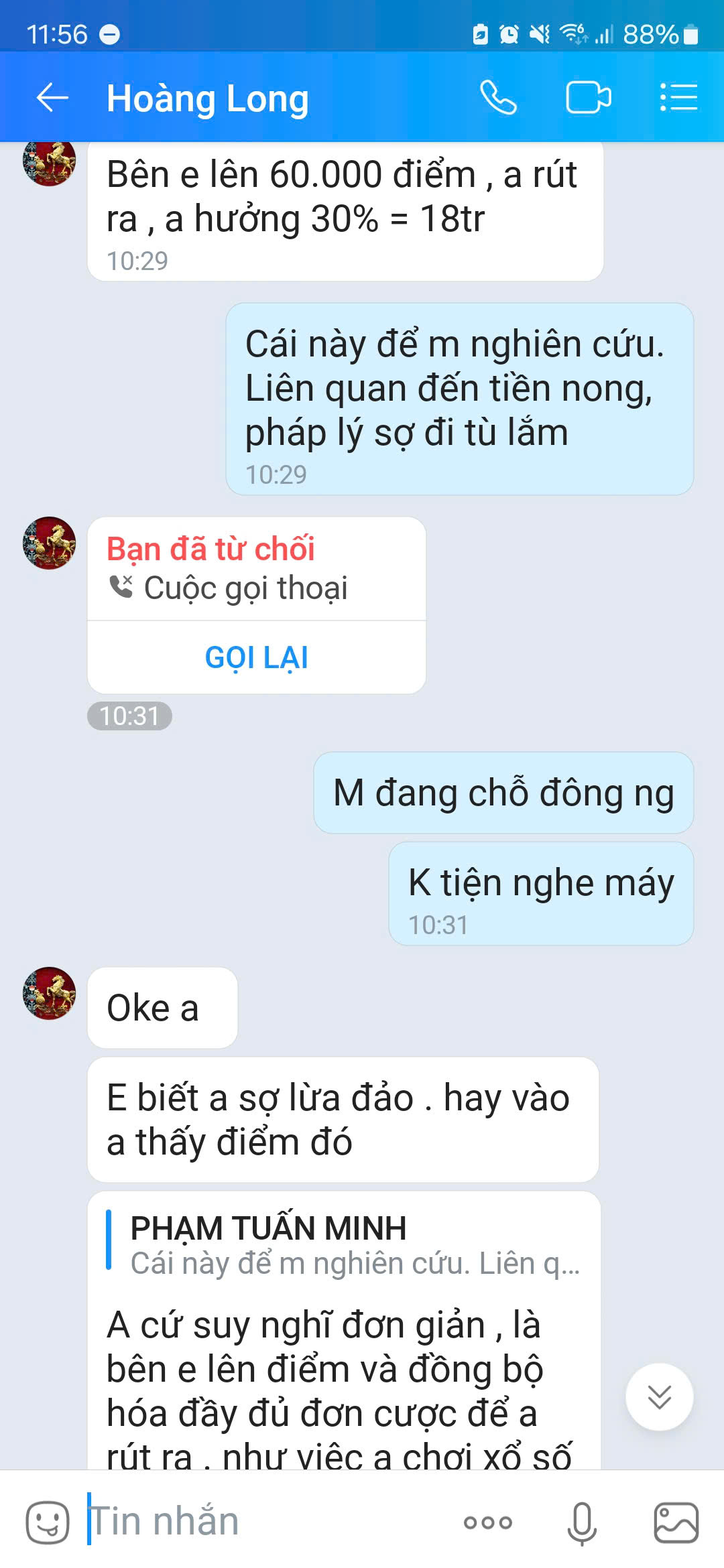
Task: Start a voice call with Hoàng Long
Action: click(x=498, y=98)
